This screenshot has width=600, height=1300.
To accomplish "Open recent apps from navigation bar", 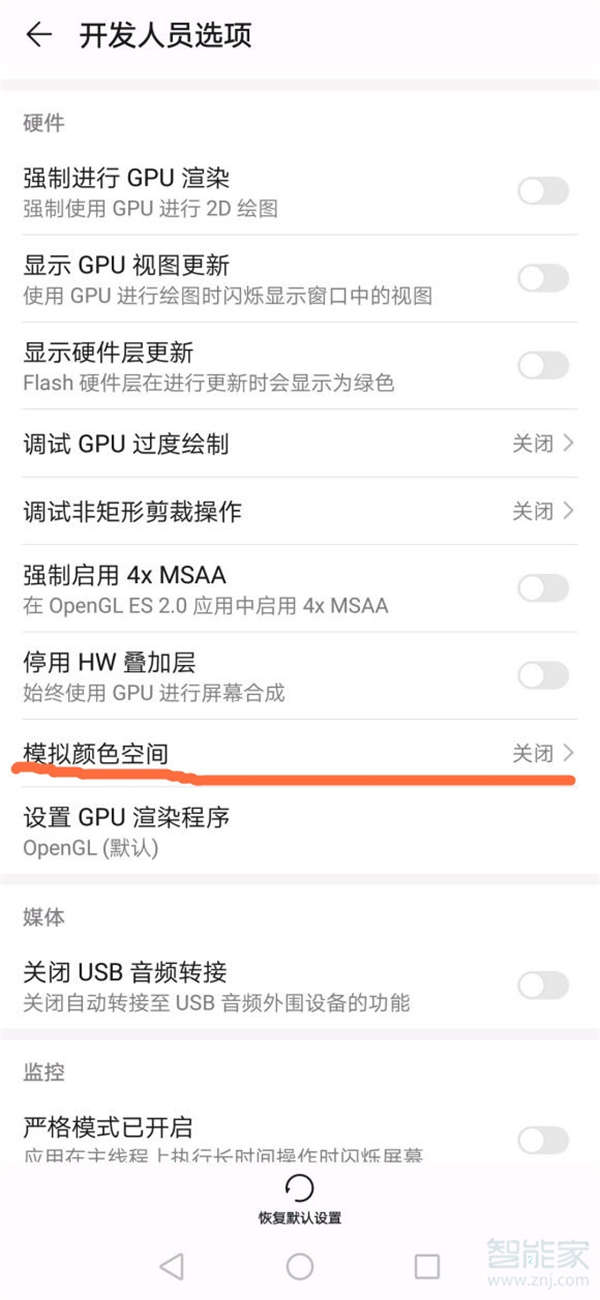I will pos(427,1267).
